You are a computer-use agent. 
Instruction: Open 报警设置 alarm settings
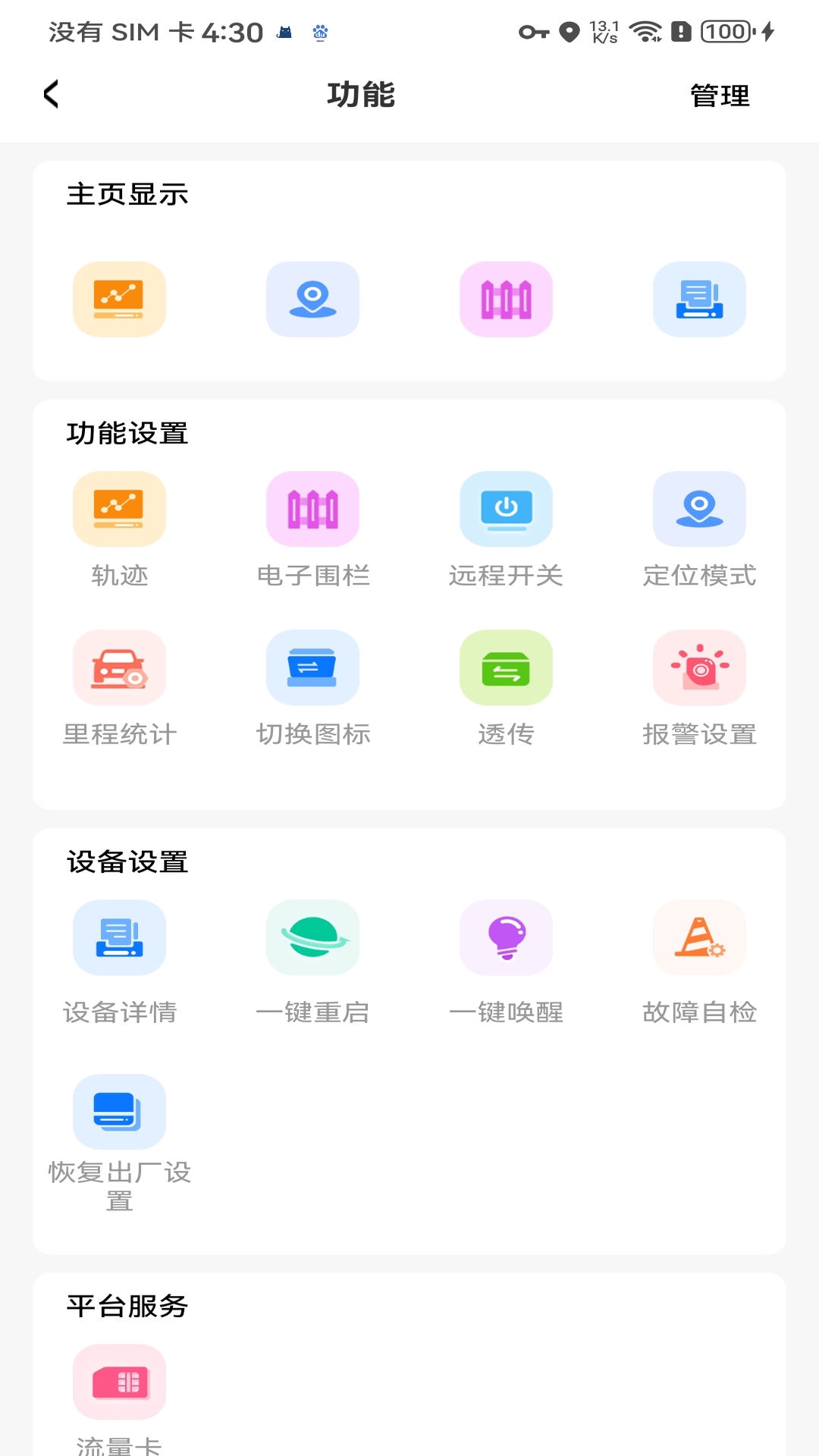pos(700,667)
